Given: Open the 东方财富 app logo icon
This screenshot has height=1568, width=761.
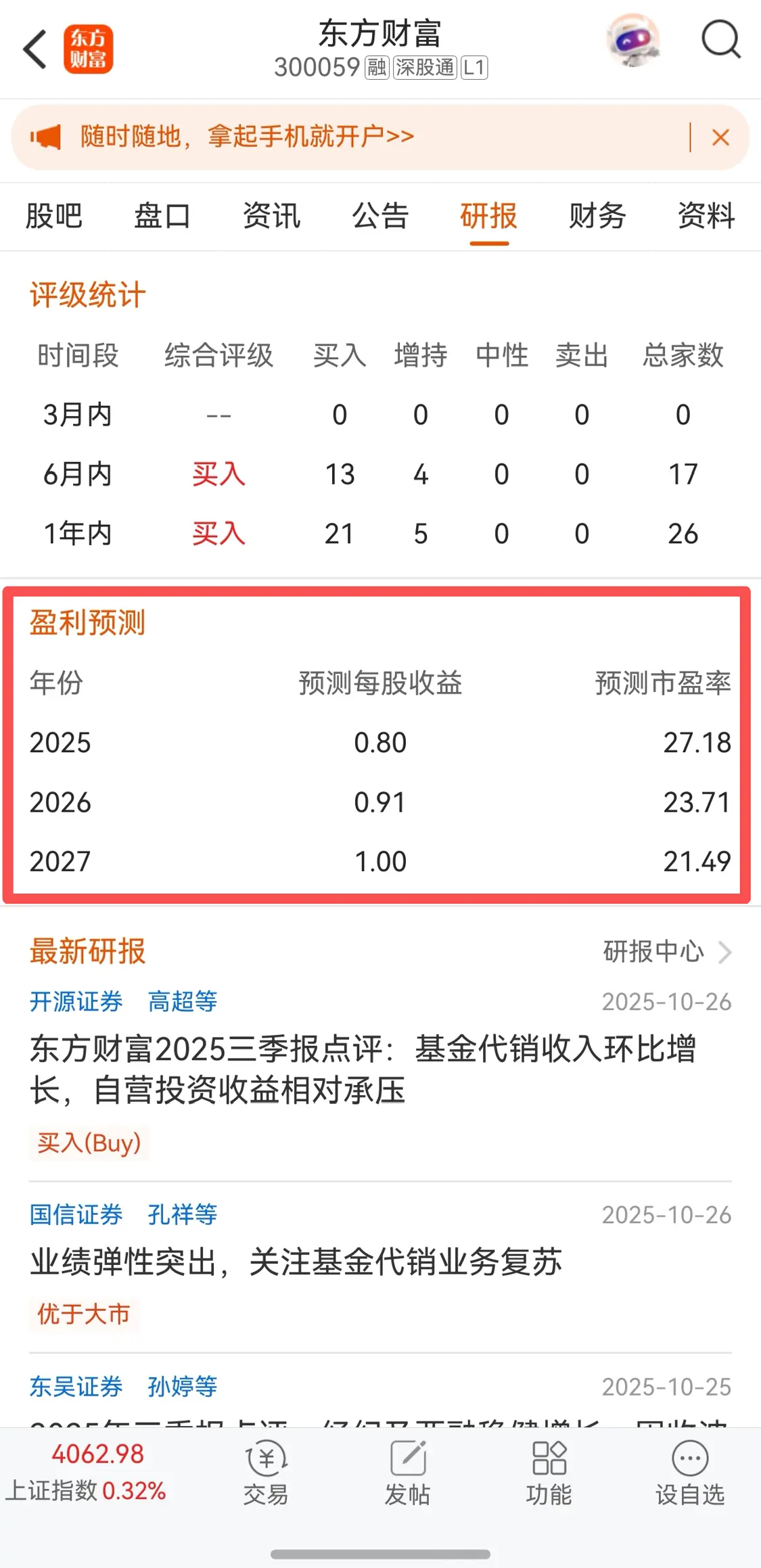Looking at the screenshot, I should coord(89,49).
